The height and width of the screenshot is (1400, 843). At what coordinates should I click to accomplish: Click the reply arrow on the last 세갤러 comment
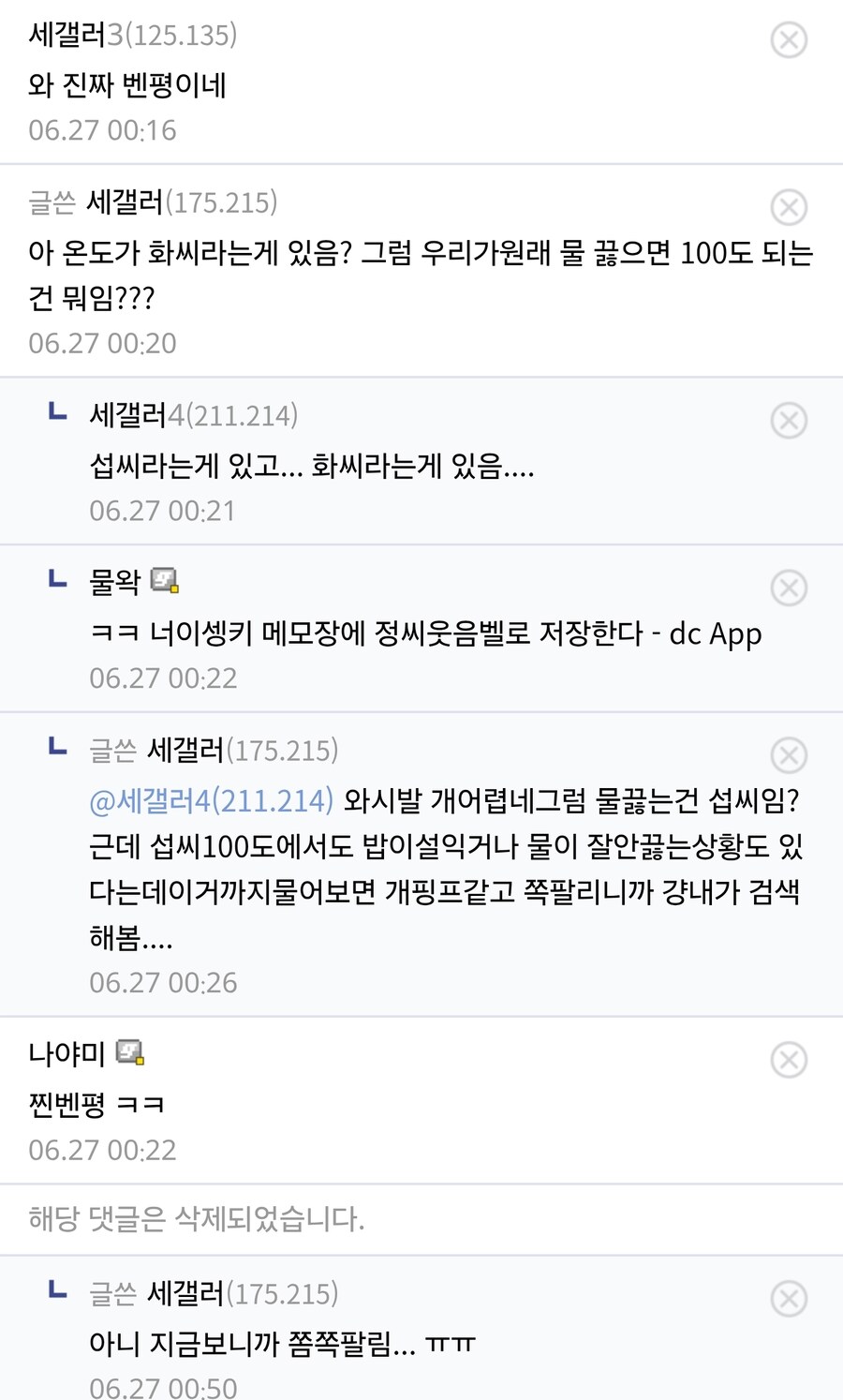(x=56, y=1290)
